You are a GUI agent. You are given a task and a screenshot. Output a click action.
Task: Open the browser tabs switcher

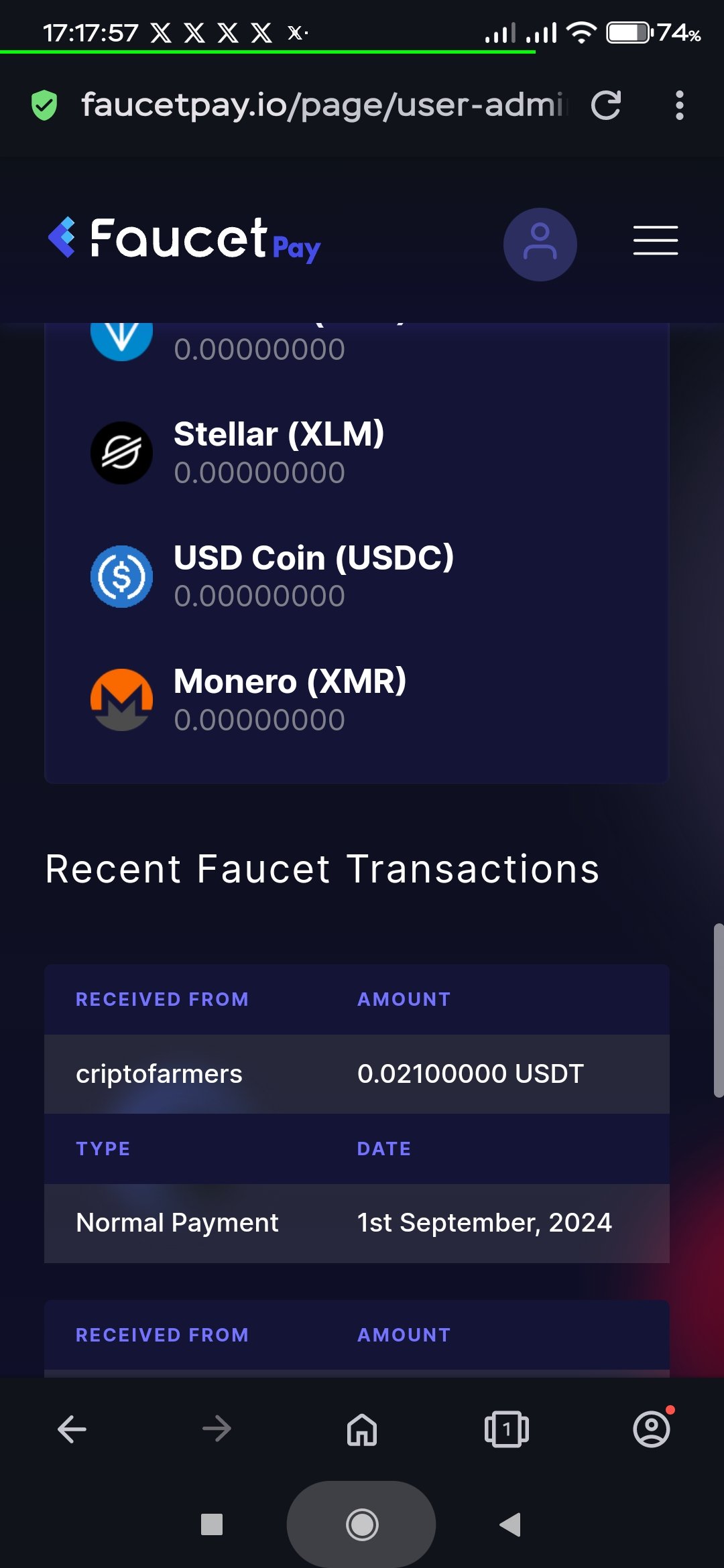pyautogui.click(x=506, y=1429)
